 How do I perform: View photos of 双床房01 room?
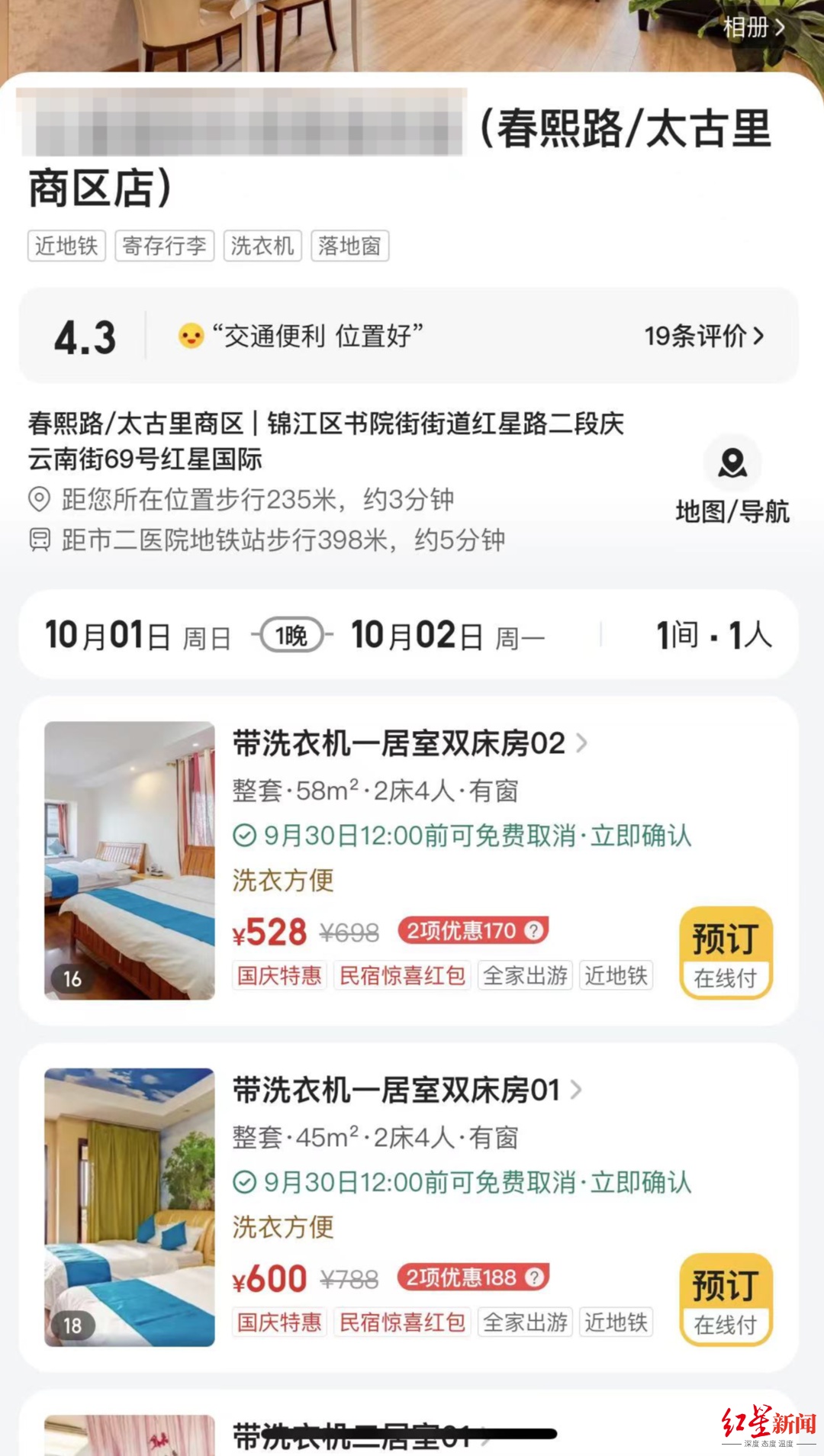tap(130, 1207)
